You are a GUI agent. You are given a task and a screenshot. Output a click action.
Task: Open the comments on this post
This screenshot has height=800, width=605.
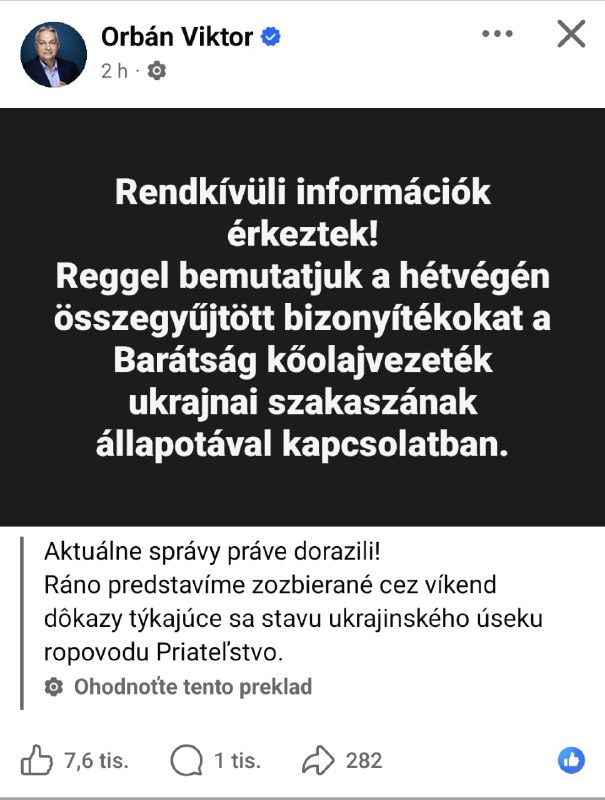(x=186, y=761)
